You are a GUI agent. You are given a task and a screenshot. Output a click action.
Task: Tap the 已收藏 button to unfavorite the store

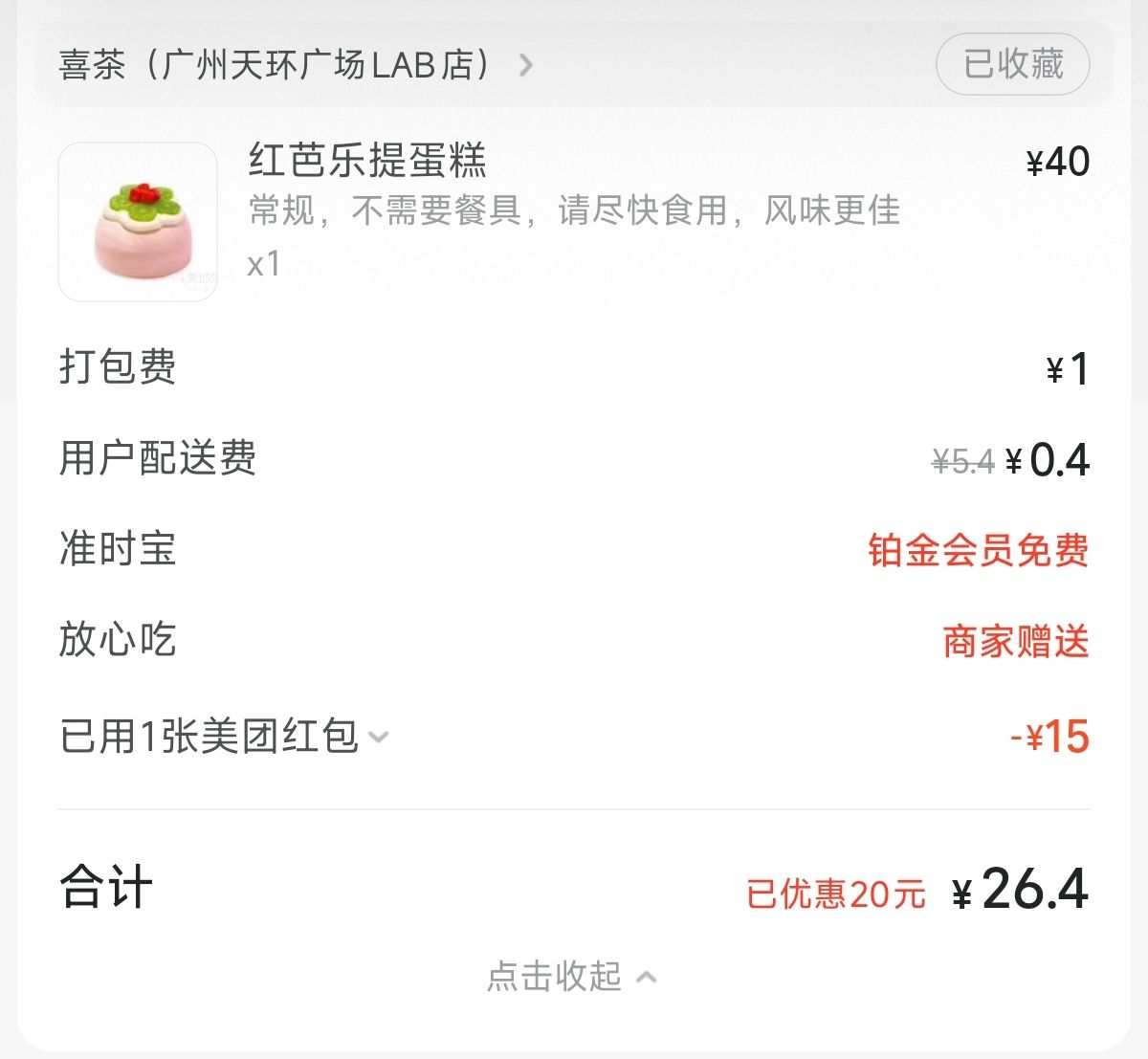tap(1012, 65)
